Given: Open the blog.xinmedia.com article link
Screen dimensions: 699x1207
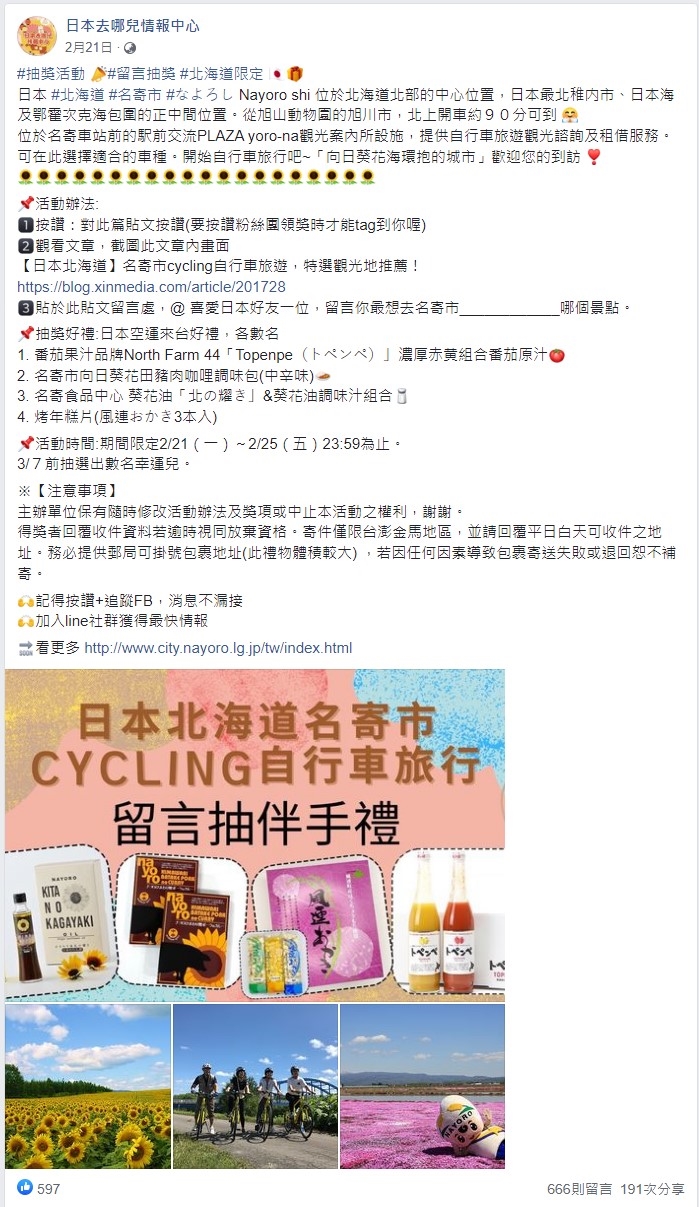Looking at the screenshot, I should 152,287.
